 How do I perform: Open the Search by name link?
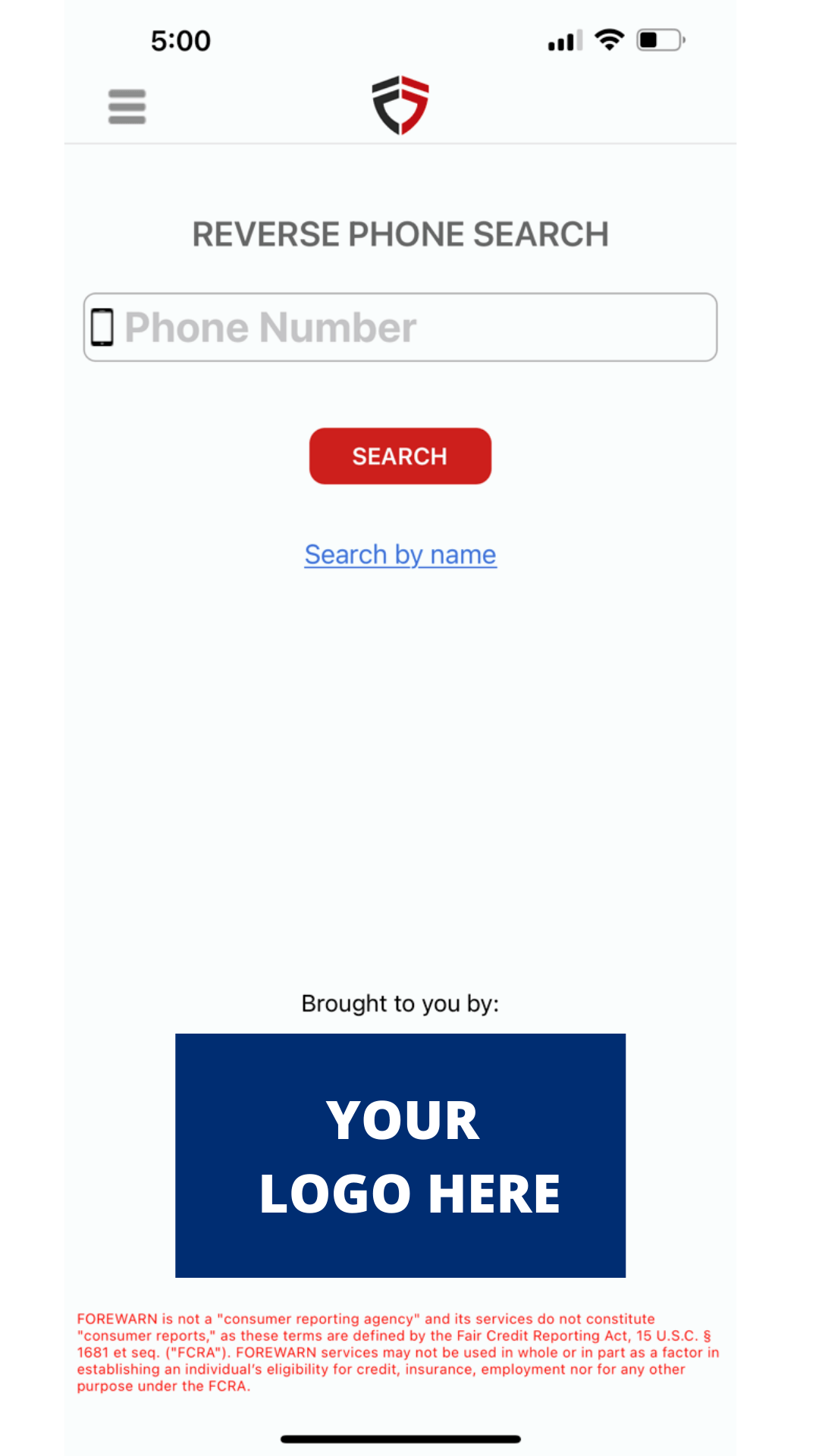tap(400, 554)
